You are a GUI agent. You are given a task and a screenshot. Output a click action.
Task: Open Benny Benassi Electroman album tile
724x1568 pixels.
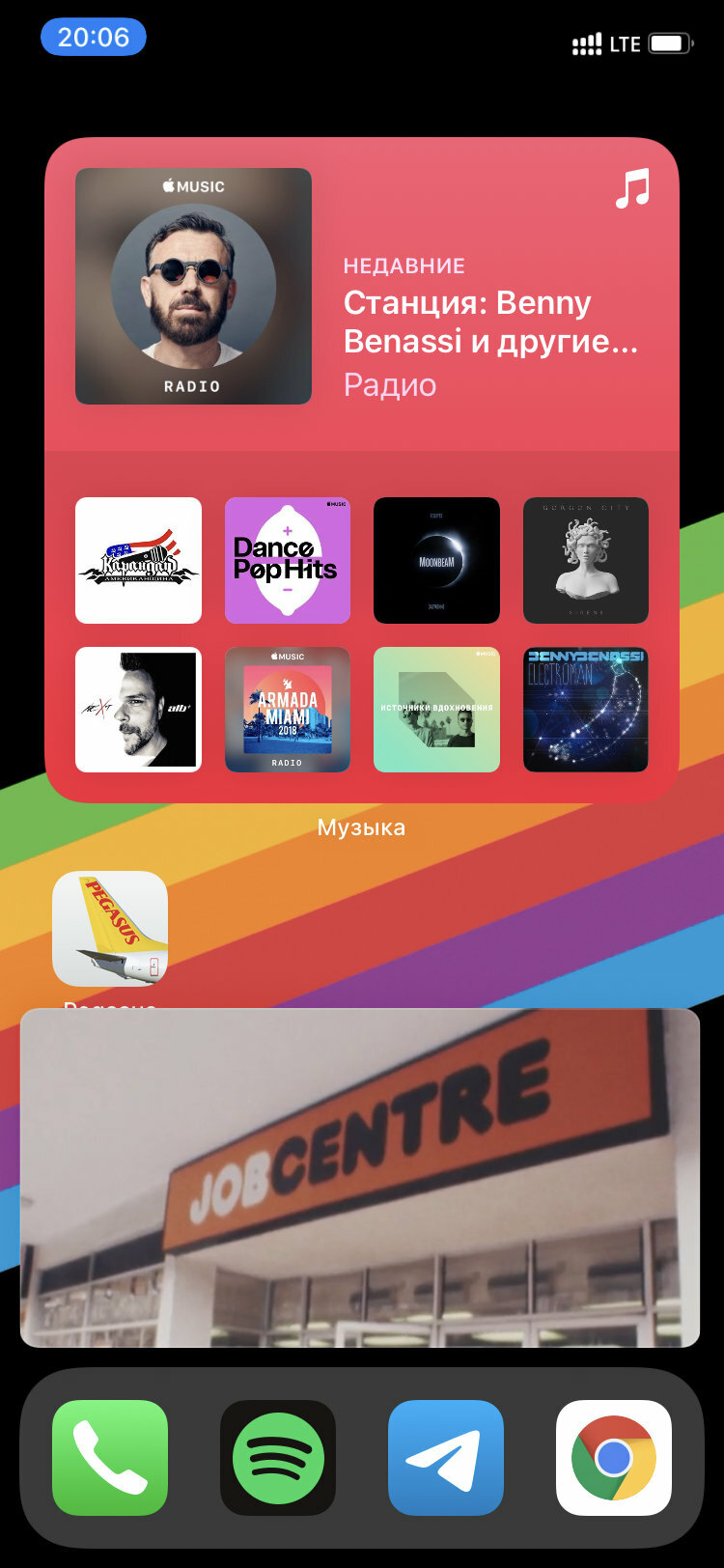click(x=586, y=710)
